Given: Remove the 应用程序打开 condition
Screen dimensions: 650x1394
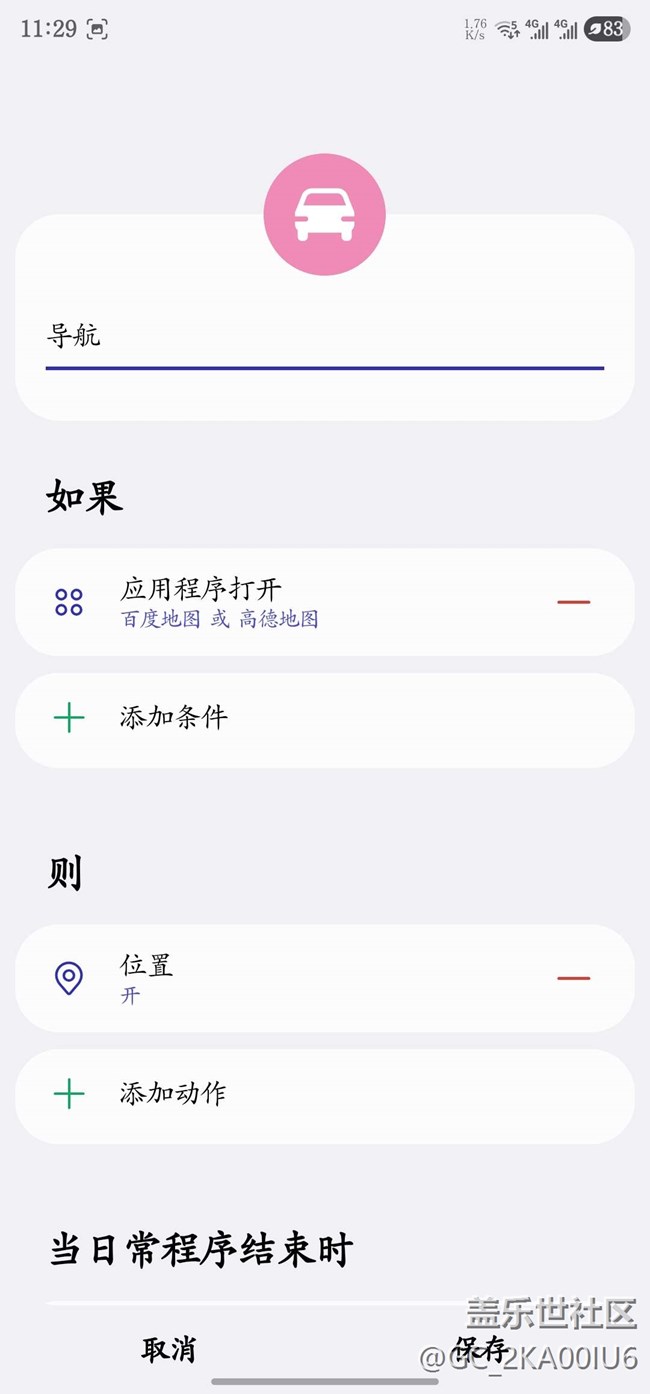Looking at the screenshot, I should 573,602.
